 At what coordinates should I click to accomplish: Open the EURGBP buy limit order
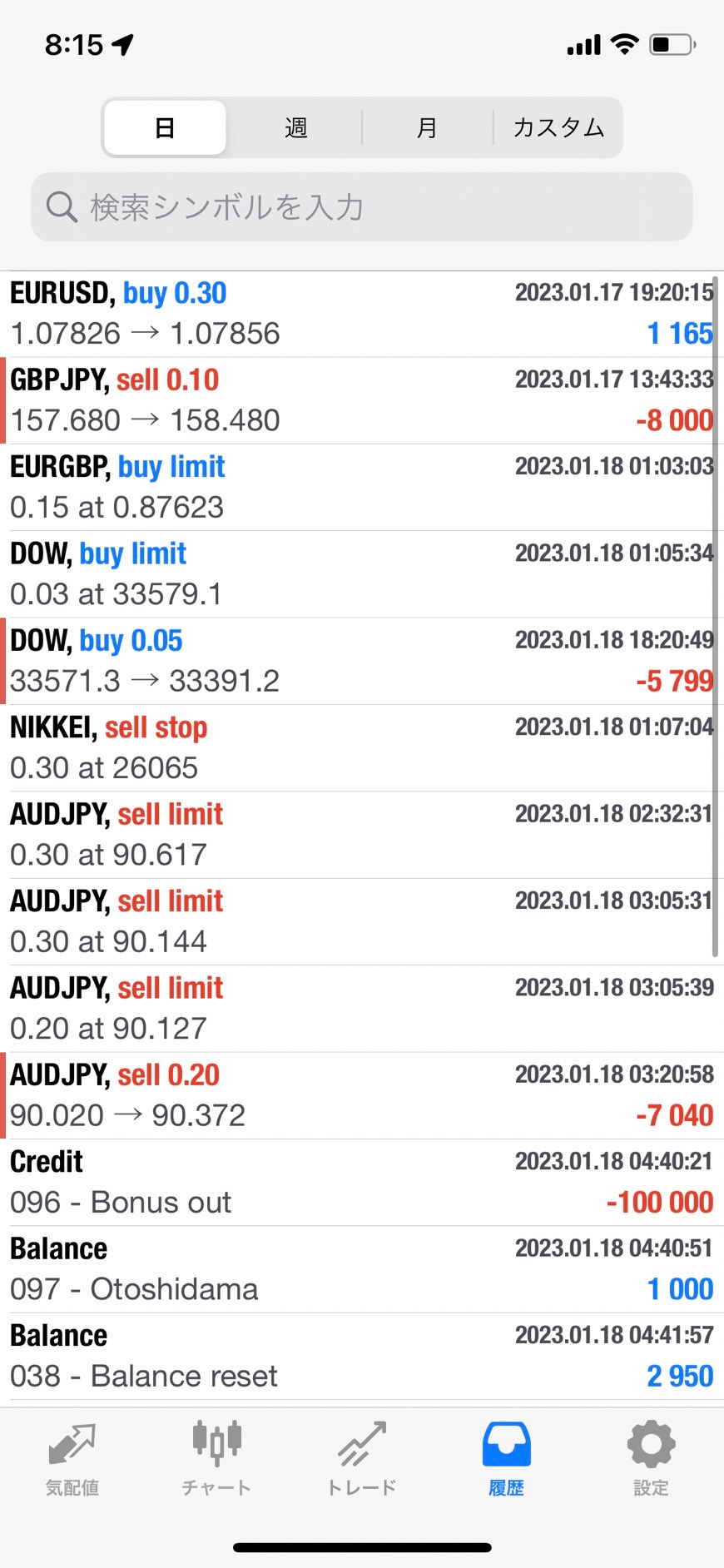pyautogui.click(x=362, y=487)
